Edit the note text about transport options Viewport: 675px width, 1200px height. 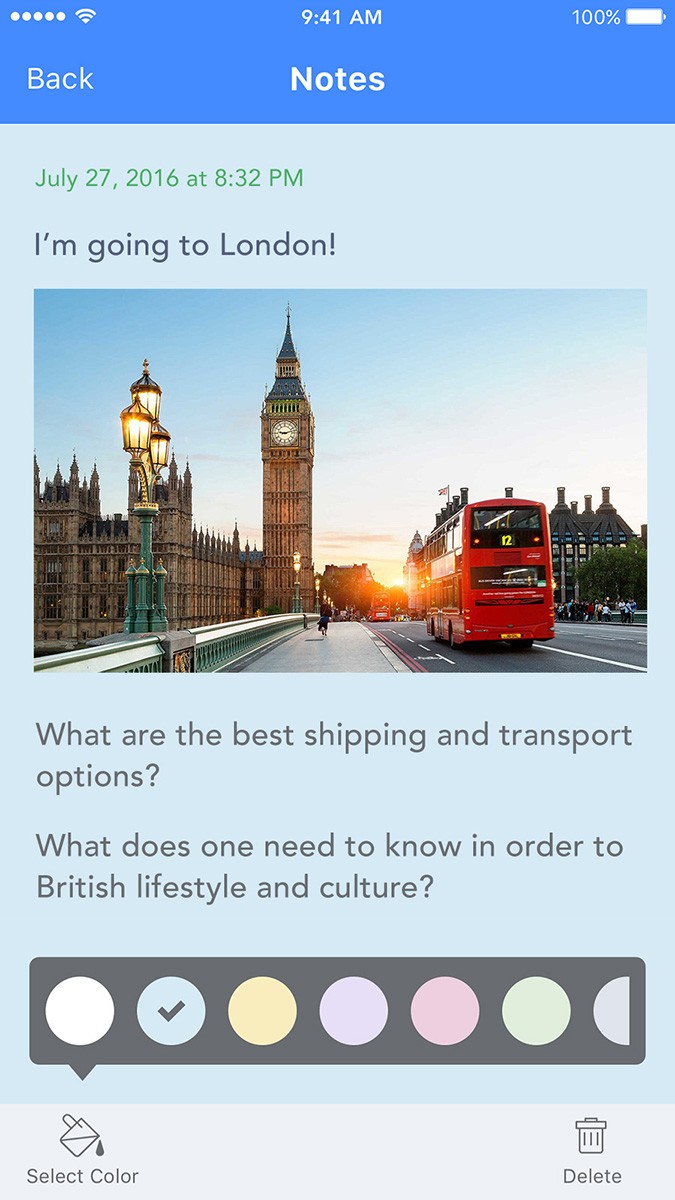coord(334,755)
